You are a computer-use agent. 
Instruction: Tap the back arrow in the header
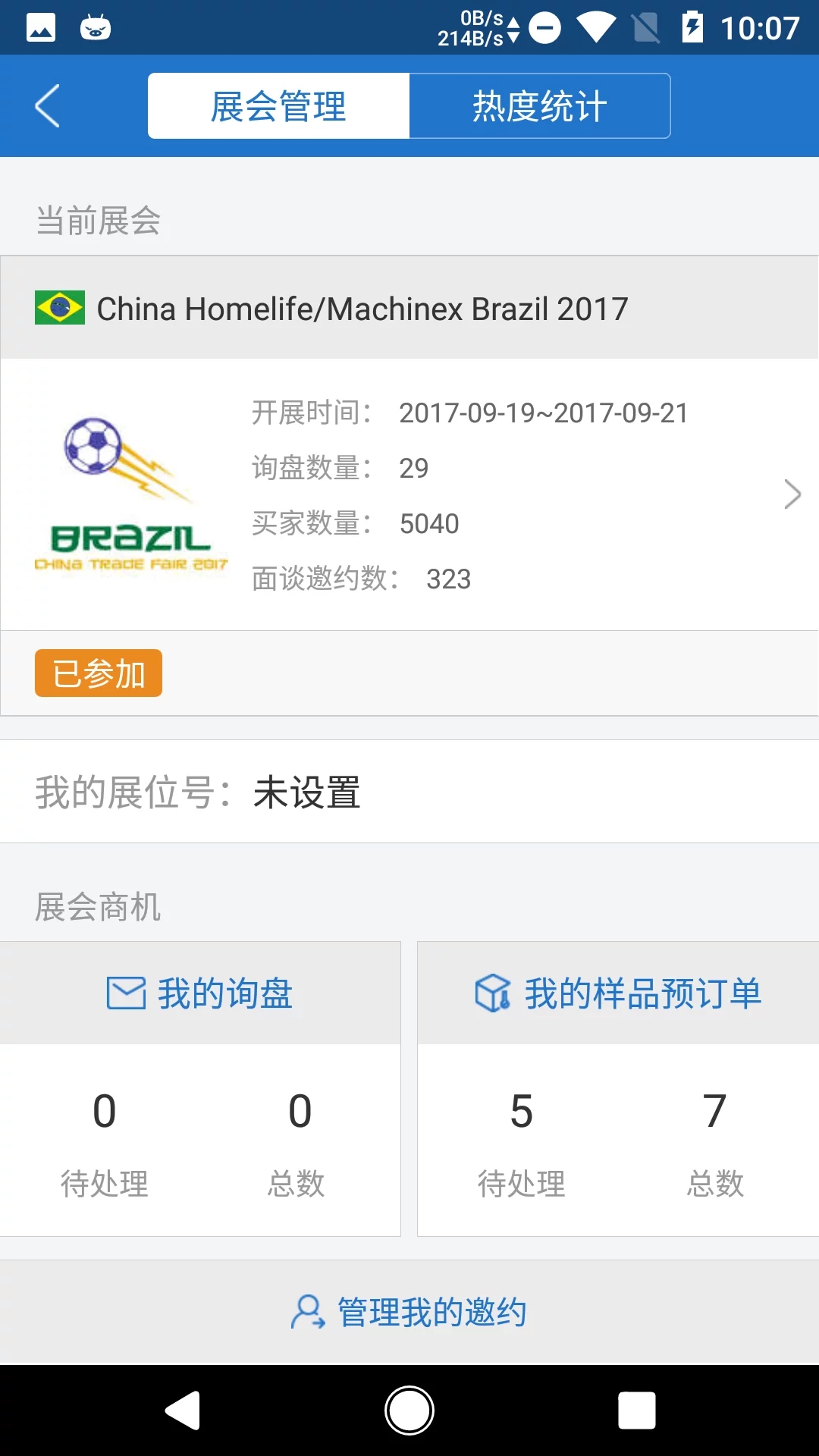tap(47, 105)
